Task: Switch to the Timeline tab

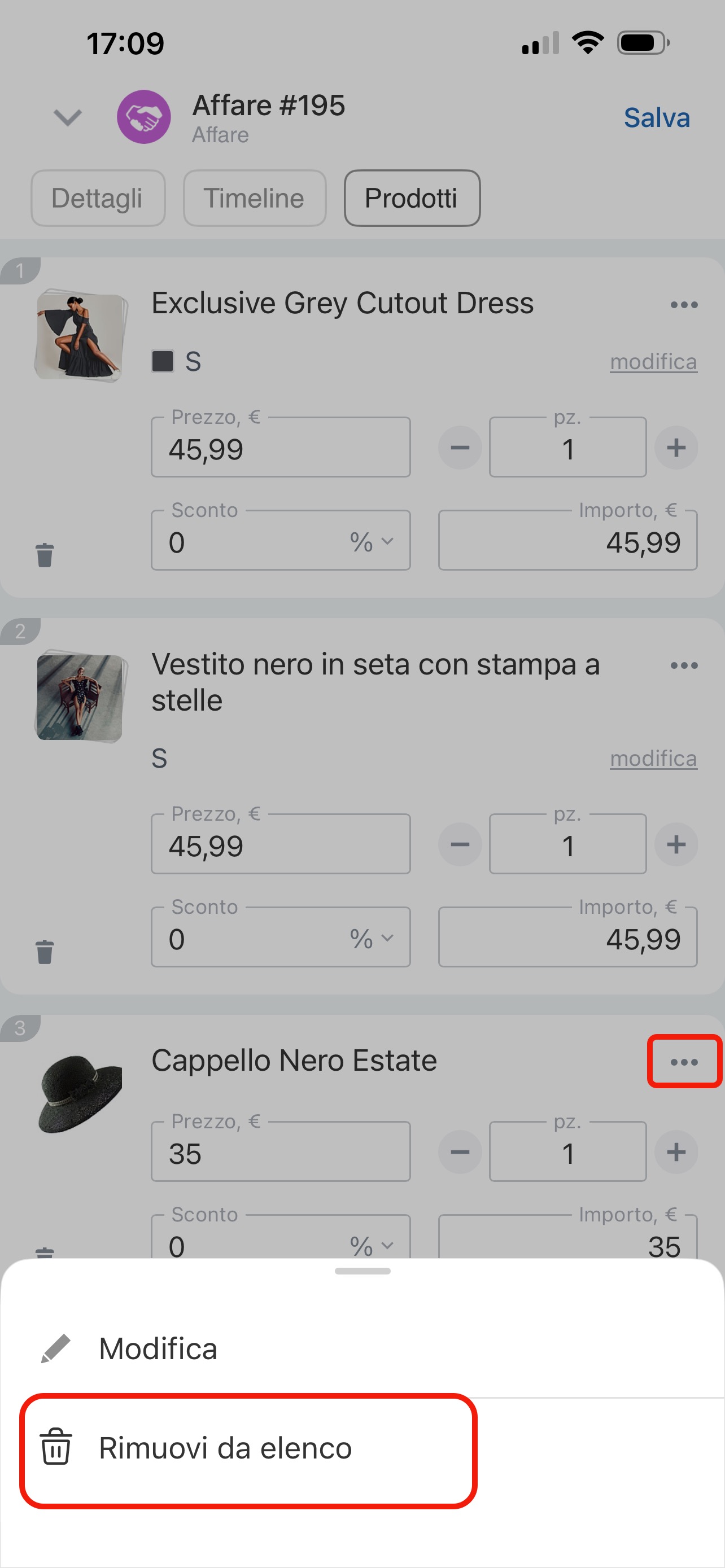Action: tap(255, 199)
